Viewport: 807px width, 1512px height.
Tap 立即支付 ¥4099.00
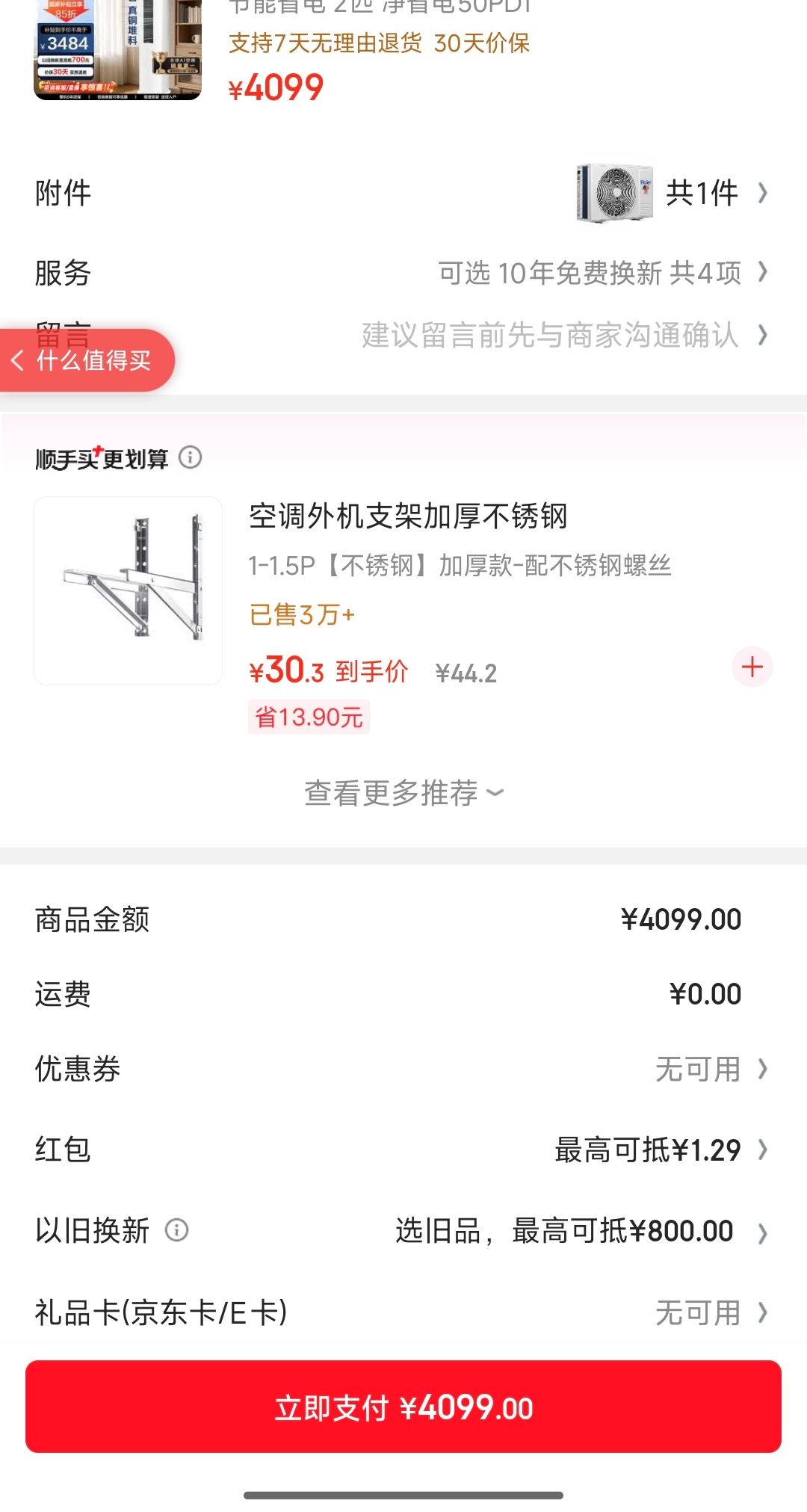click(x=403, y=1407)
